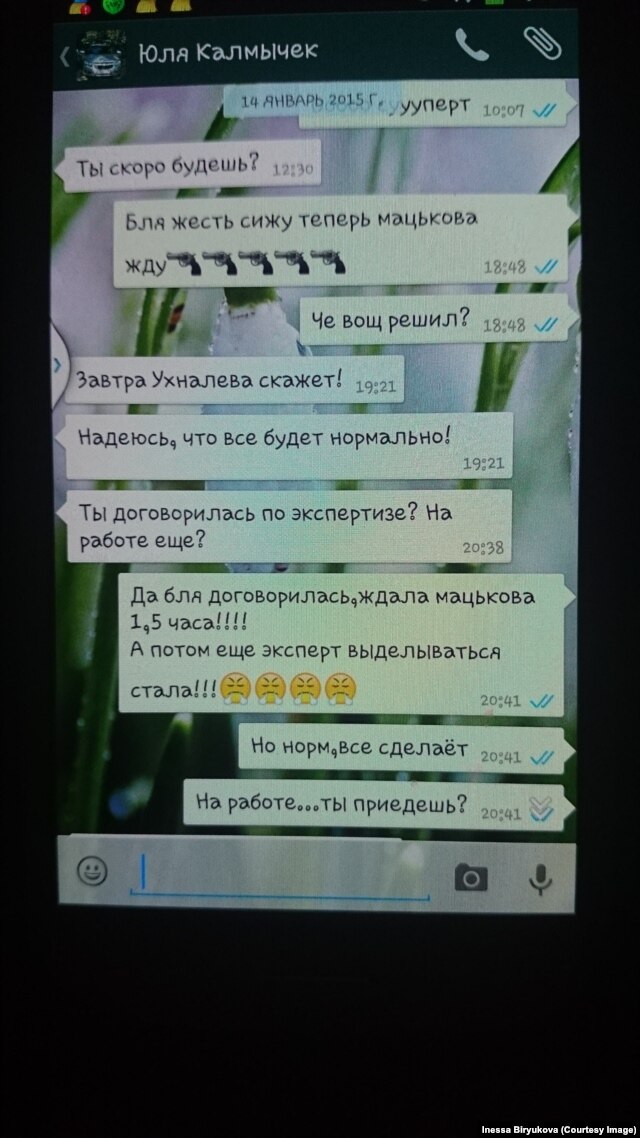Go back using the avatar arrow

click(68, 57)
